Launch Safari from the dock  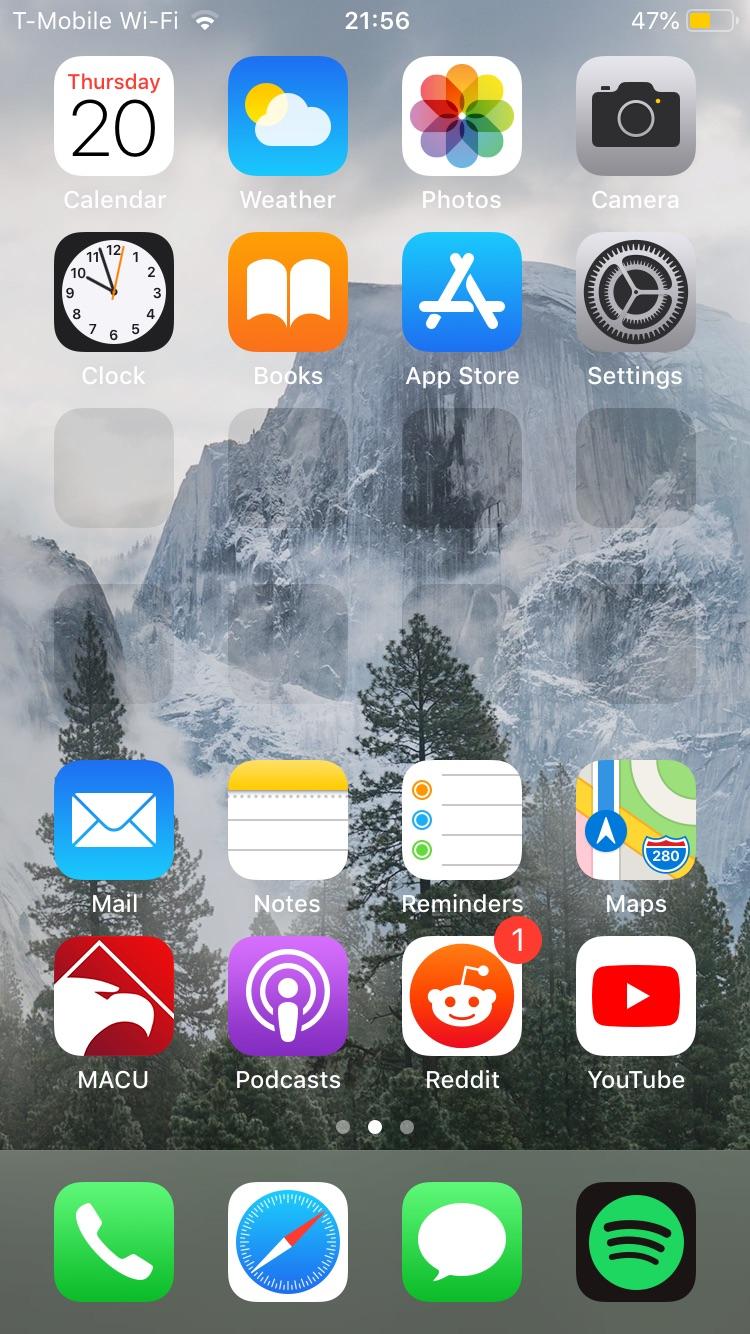pos(287,1240)
